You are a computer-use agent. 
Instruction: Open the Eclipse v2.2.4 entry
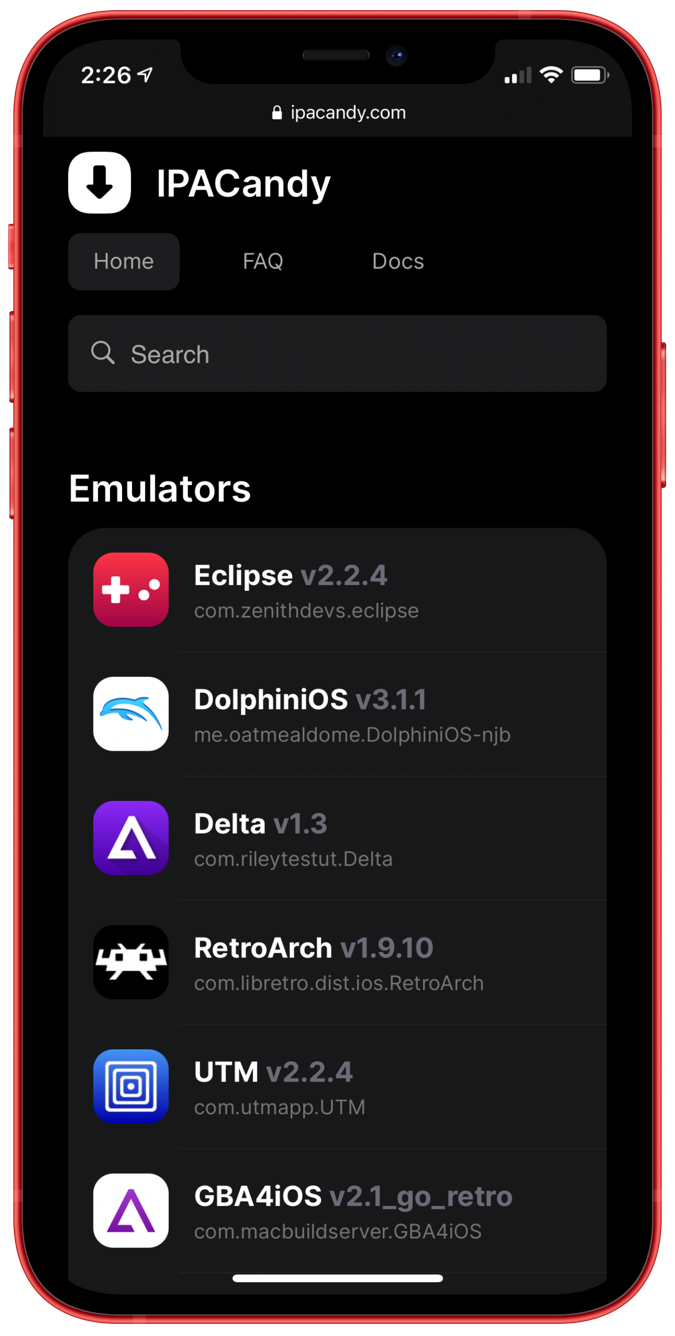(337, 591)
